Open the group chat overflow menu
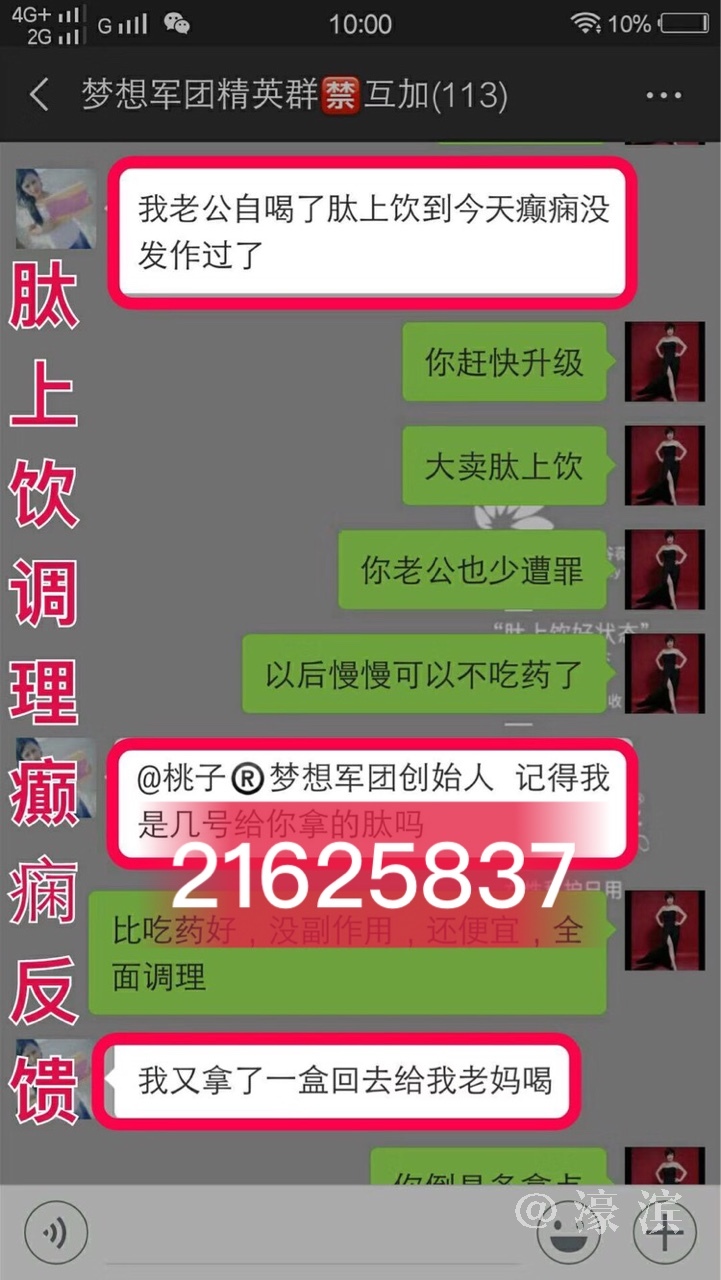Viewport: 721px width, 1280px height. [x=663, y=96]
